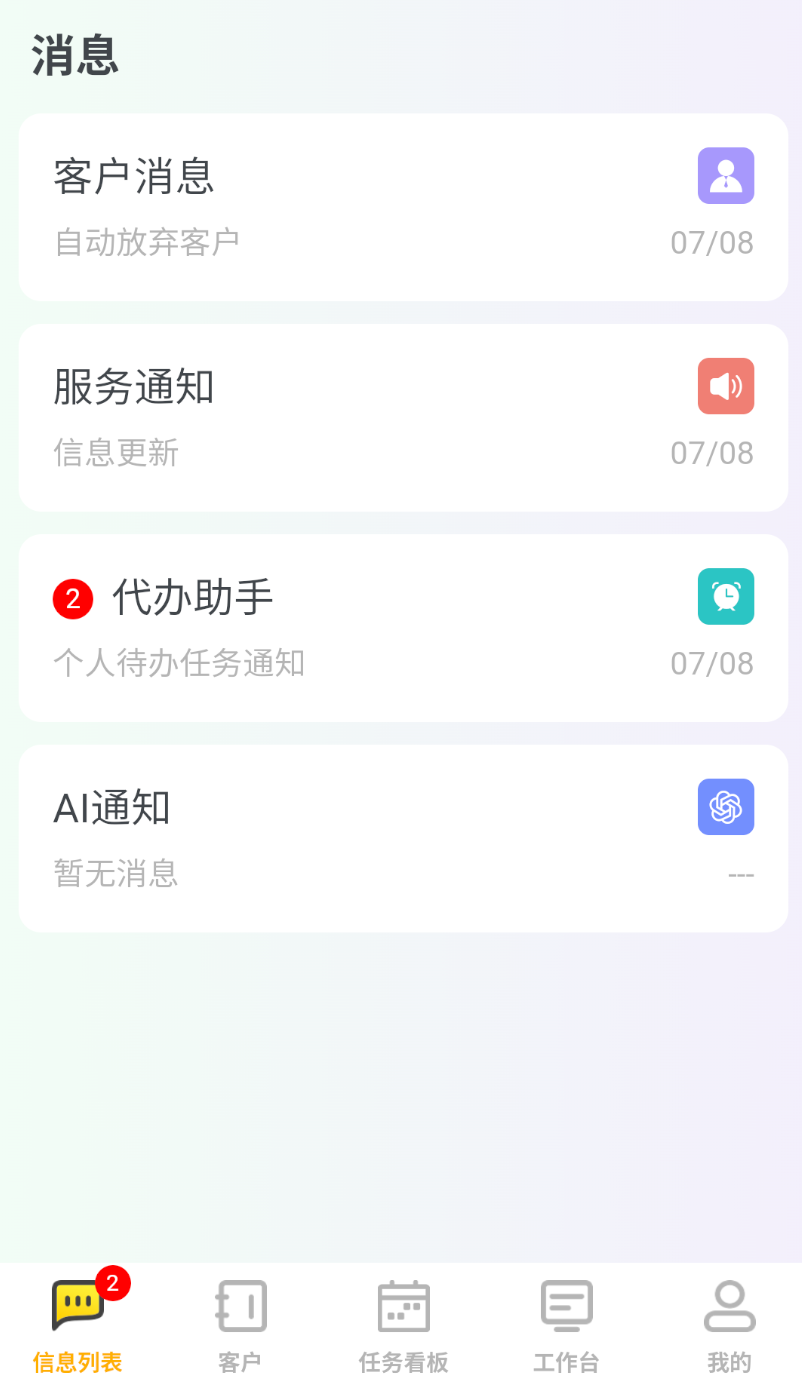The height and width of the screenshot is (1382, 802).
Task: Click the 代办助手 alarm clock icon
Action: coord(726,596)
